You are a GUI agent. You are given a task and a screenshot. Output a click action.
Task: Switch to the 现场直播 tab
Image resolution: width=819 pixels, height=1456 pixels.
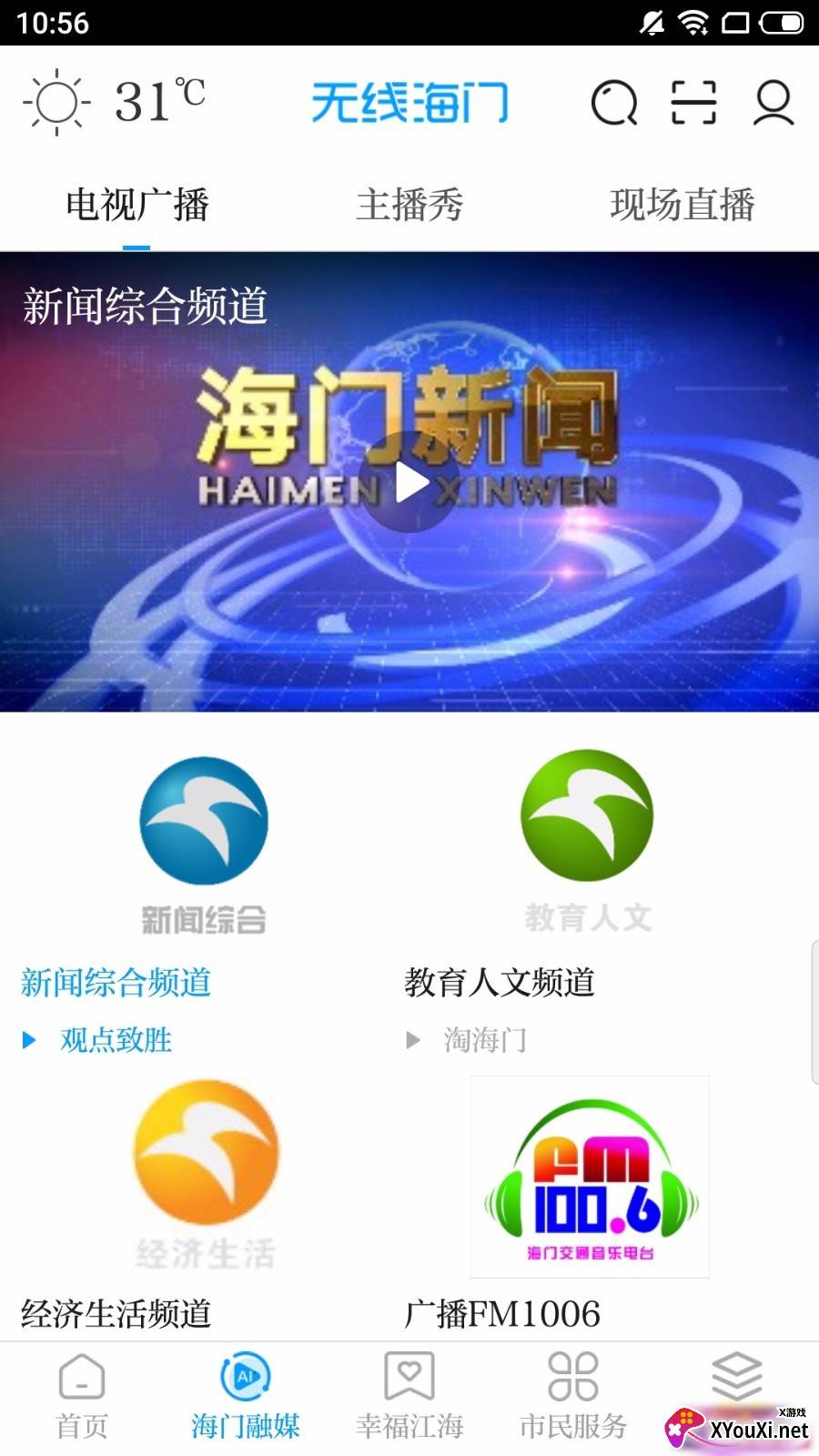[x=682, y=205]
